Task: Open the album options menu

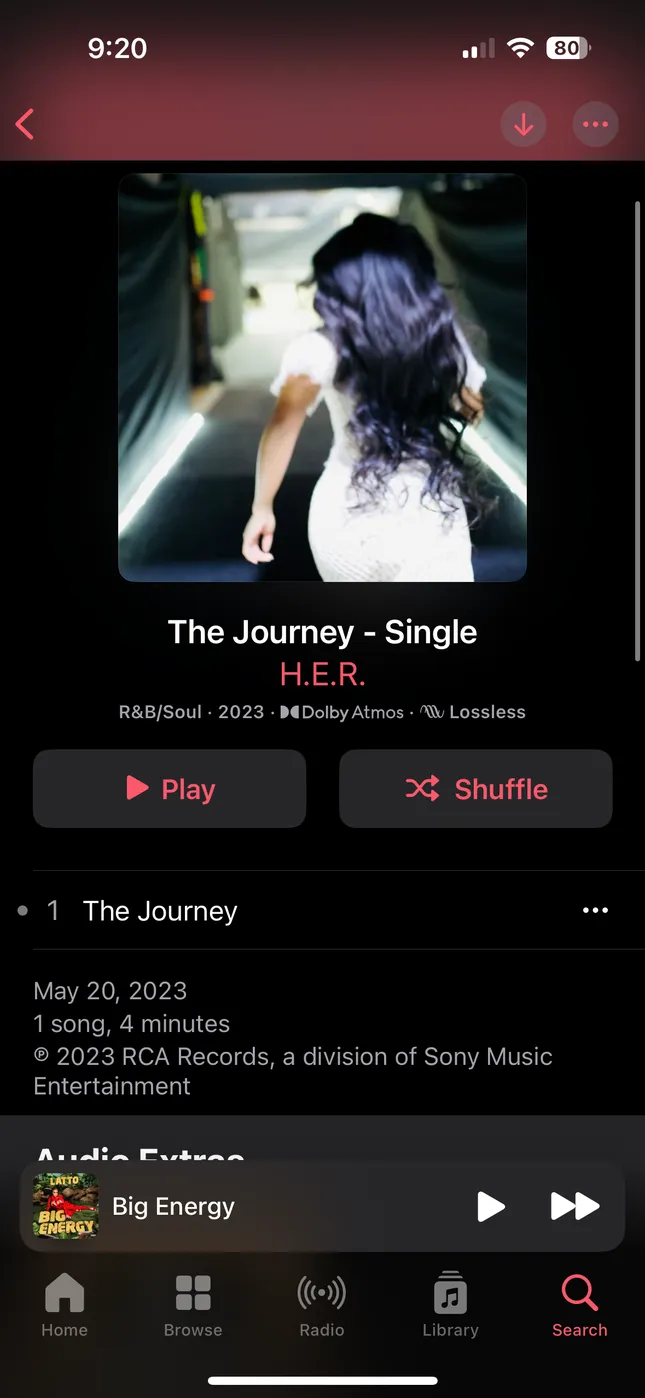Action: (x=595, y=125)
